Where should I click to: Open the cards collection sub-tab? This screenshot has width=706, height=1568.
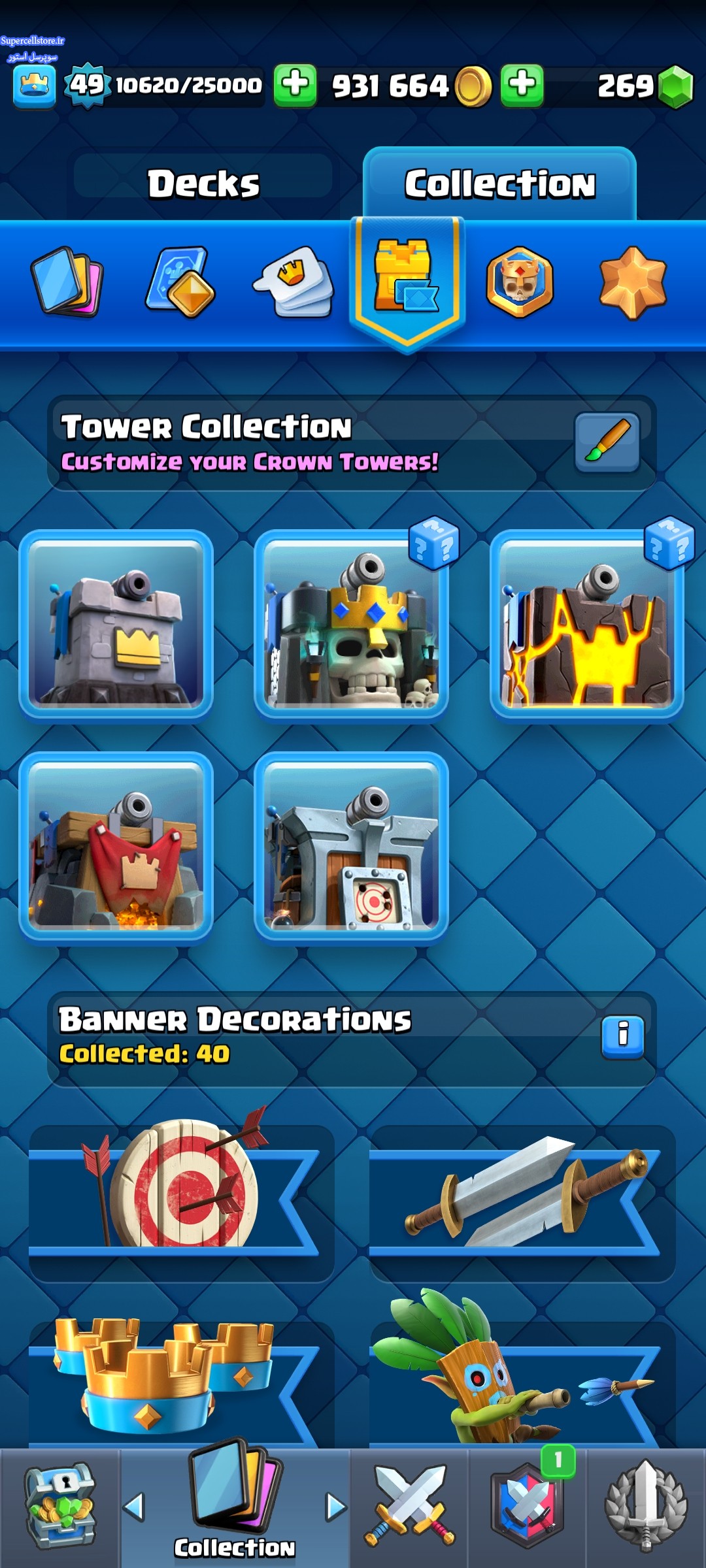pyautogui.click(x=67, y=281)
